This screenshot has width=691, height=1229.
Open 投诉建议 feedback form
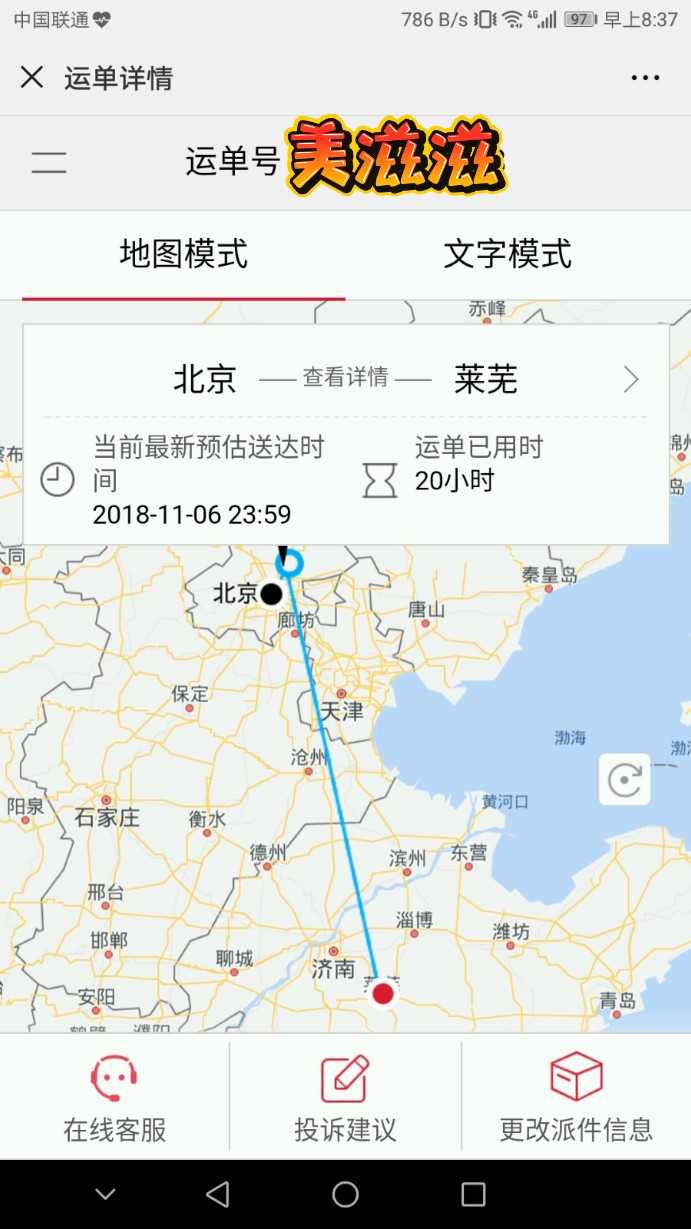(x=345, y=1099)
